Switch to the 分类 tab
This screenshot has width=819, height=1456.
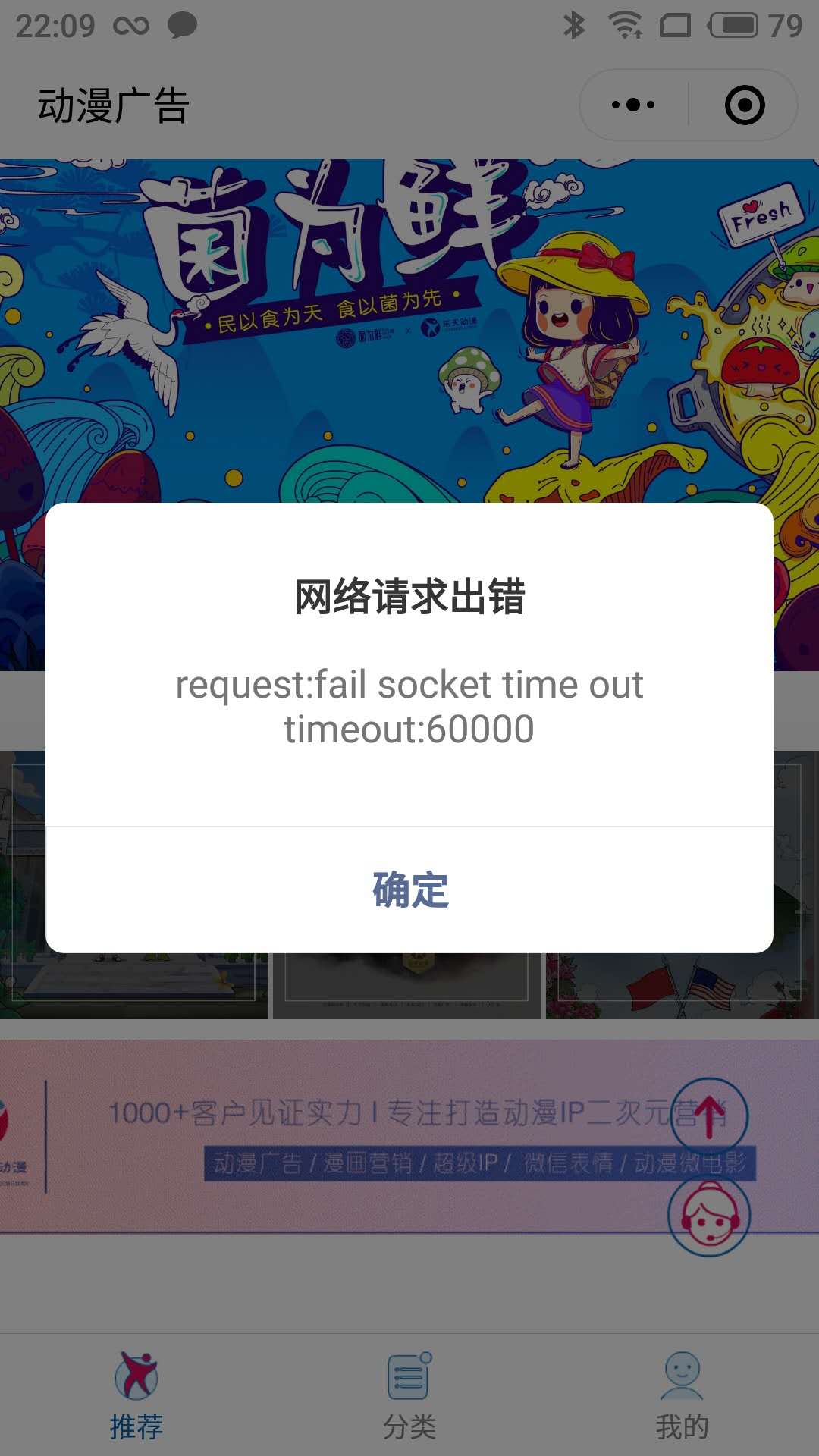[x=409, y=1395]
